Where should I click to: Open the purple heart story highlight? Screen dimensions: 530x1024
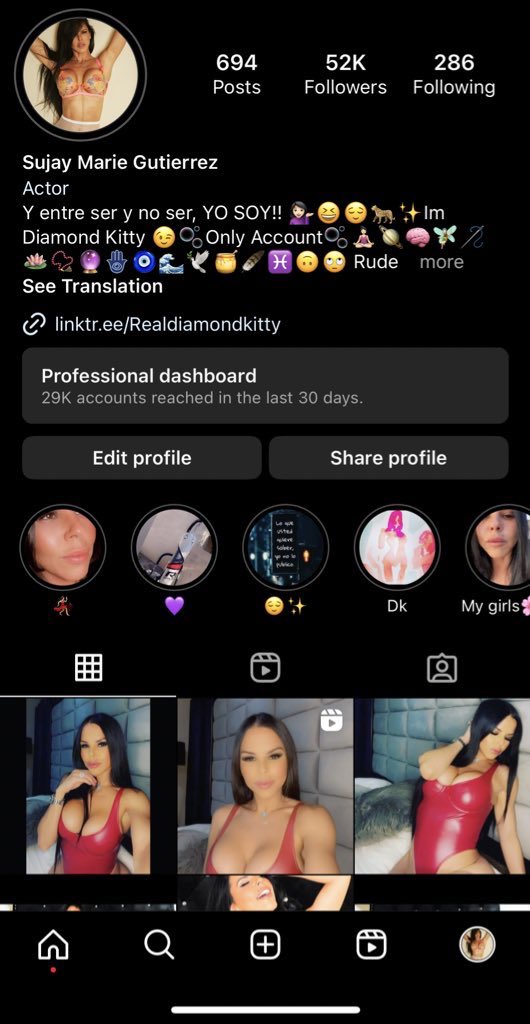point(174,560)
